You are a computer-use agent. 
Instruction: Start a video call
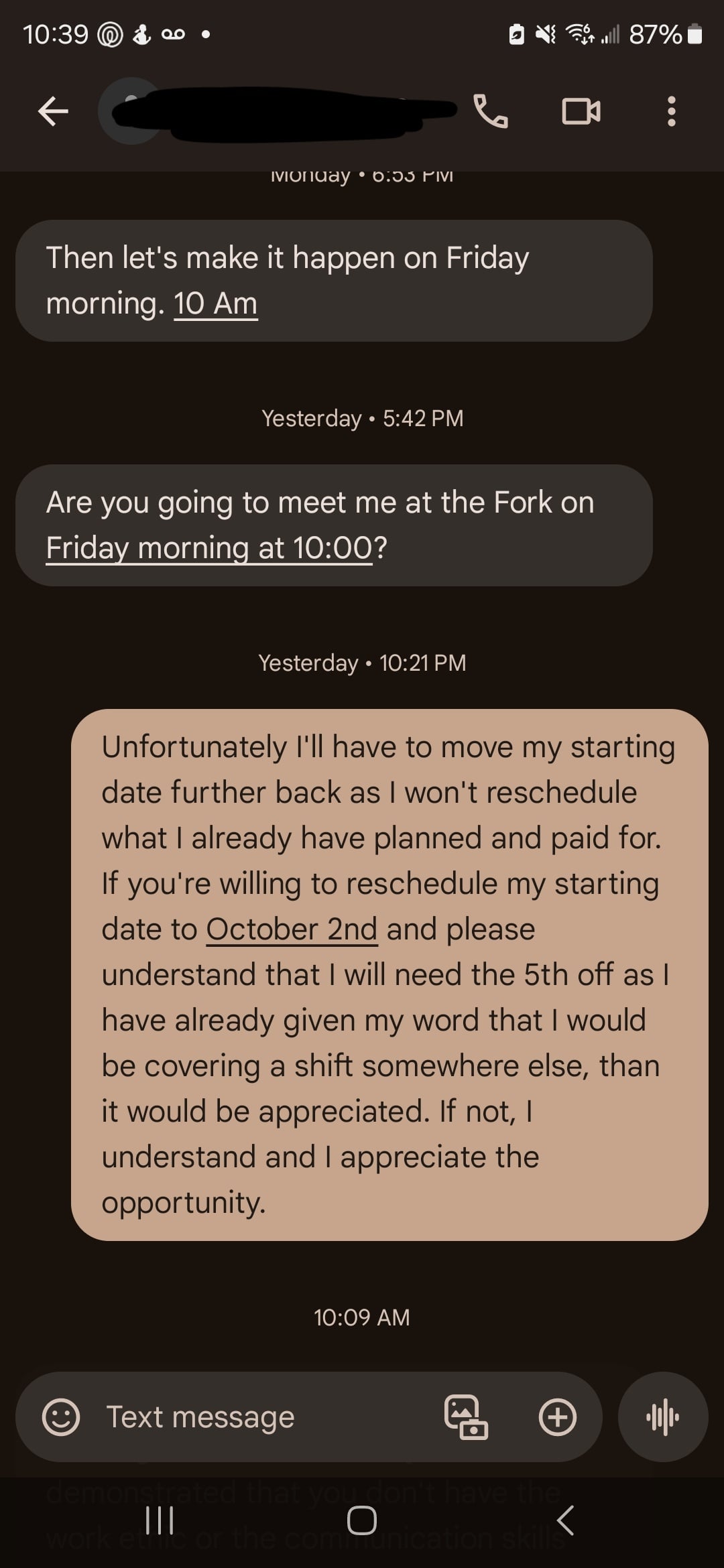pos(581,111)
